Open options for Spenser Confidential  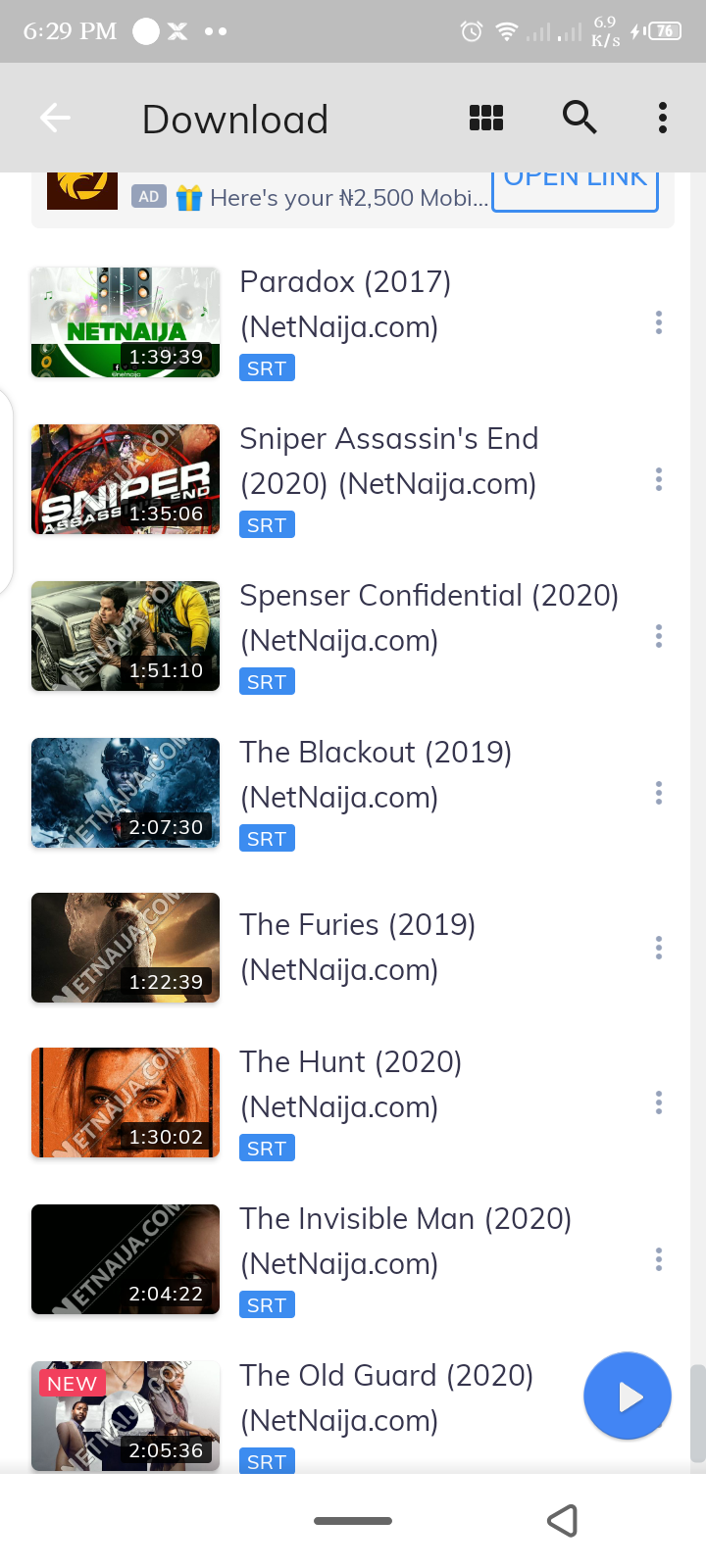tap(659, 636)
